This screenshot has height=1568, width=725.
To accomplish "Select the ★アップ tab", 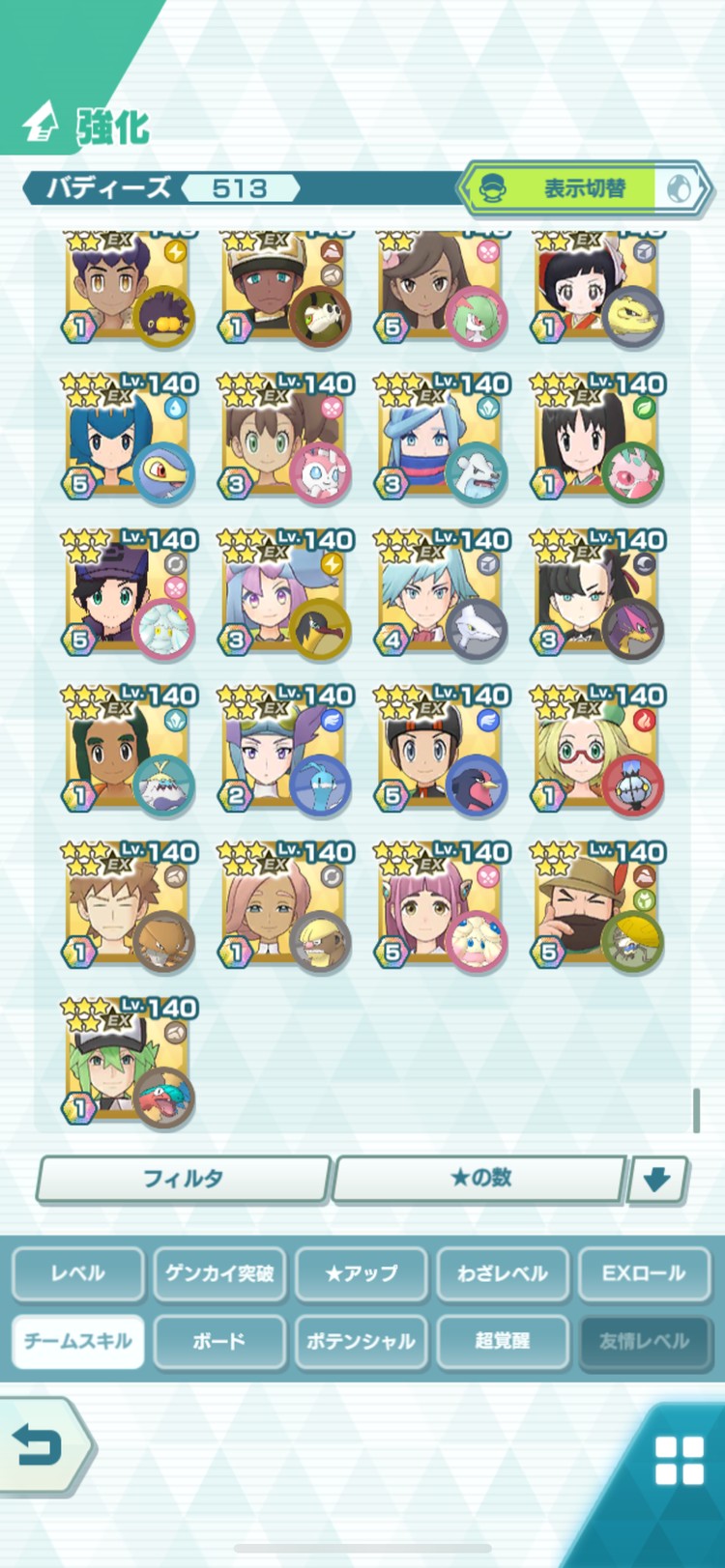I will point(361,1273).
